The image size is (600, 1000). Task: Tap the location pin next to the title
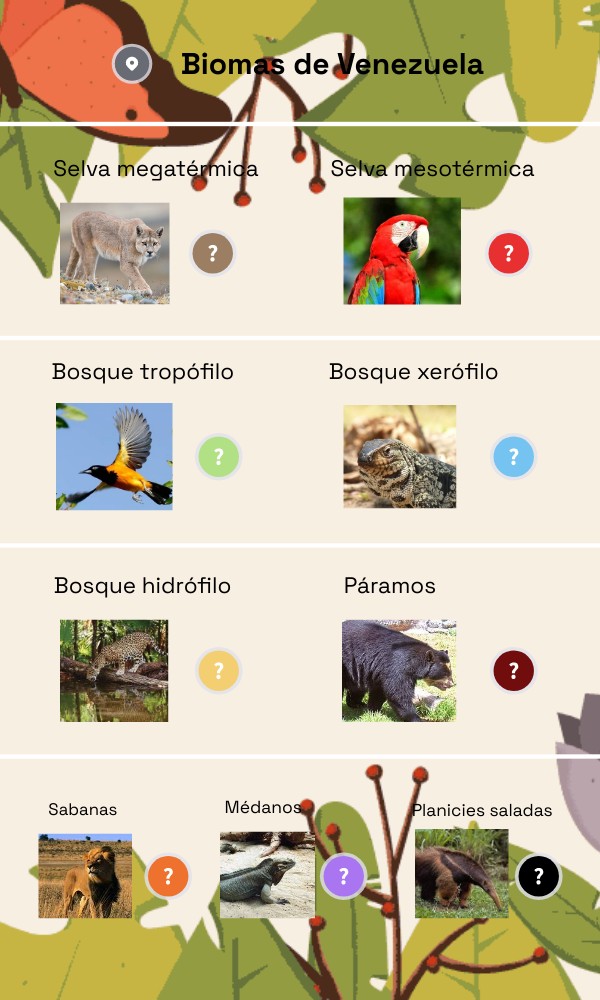(132, 64)
